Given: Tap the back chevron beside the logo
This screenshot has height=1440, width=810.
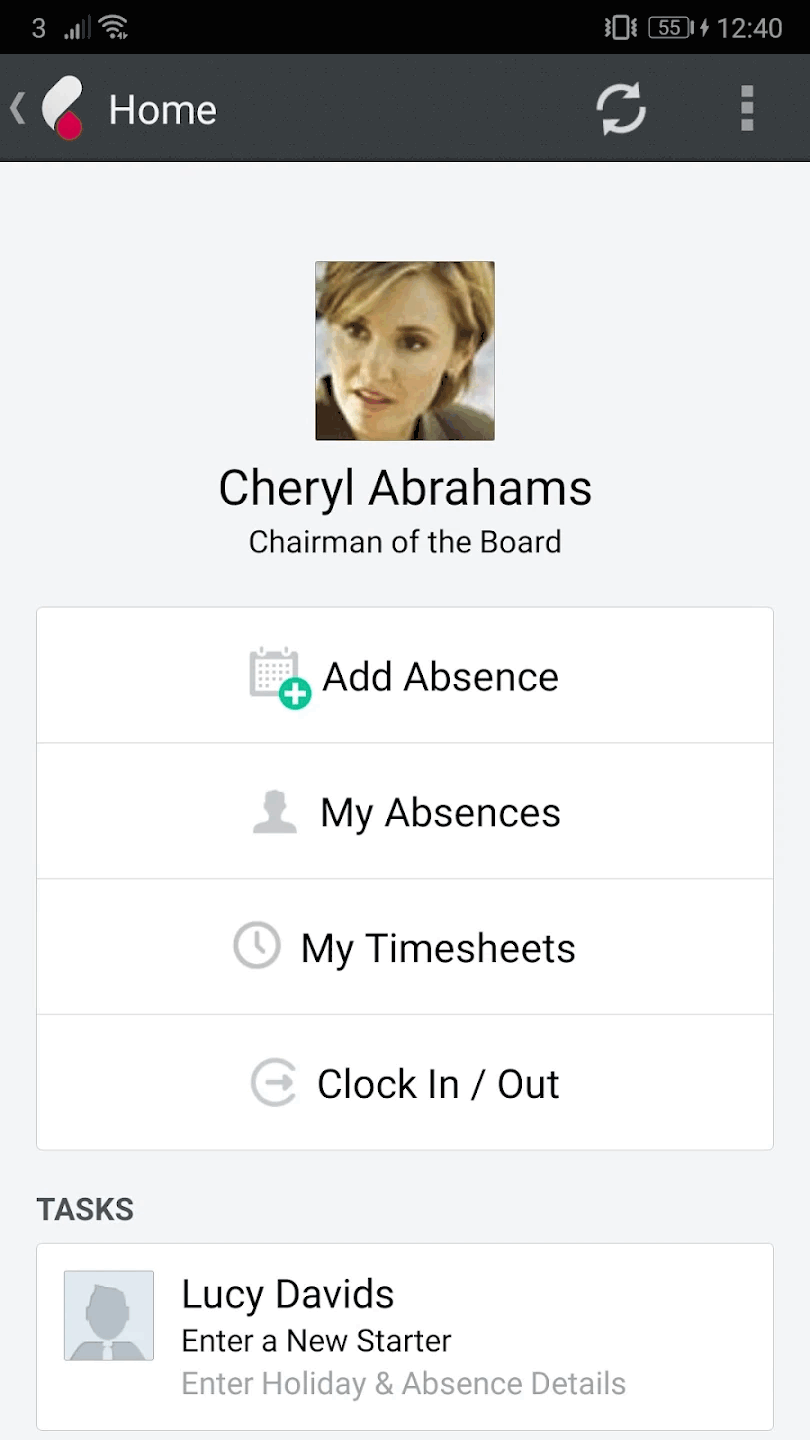Looking at the screenshot, I should click(x=16, y=107).
